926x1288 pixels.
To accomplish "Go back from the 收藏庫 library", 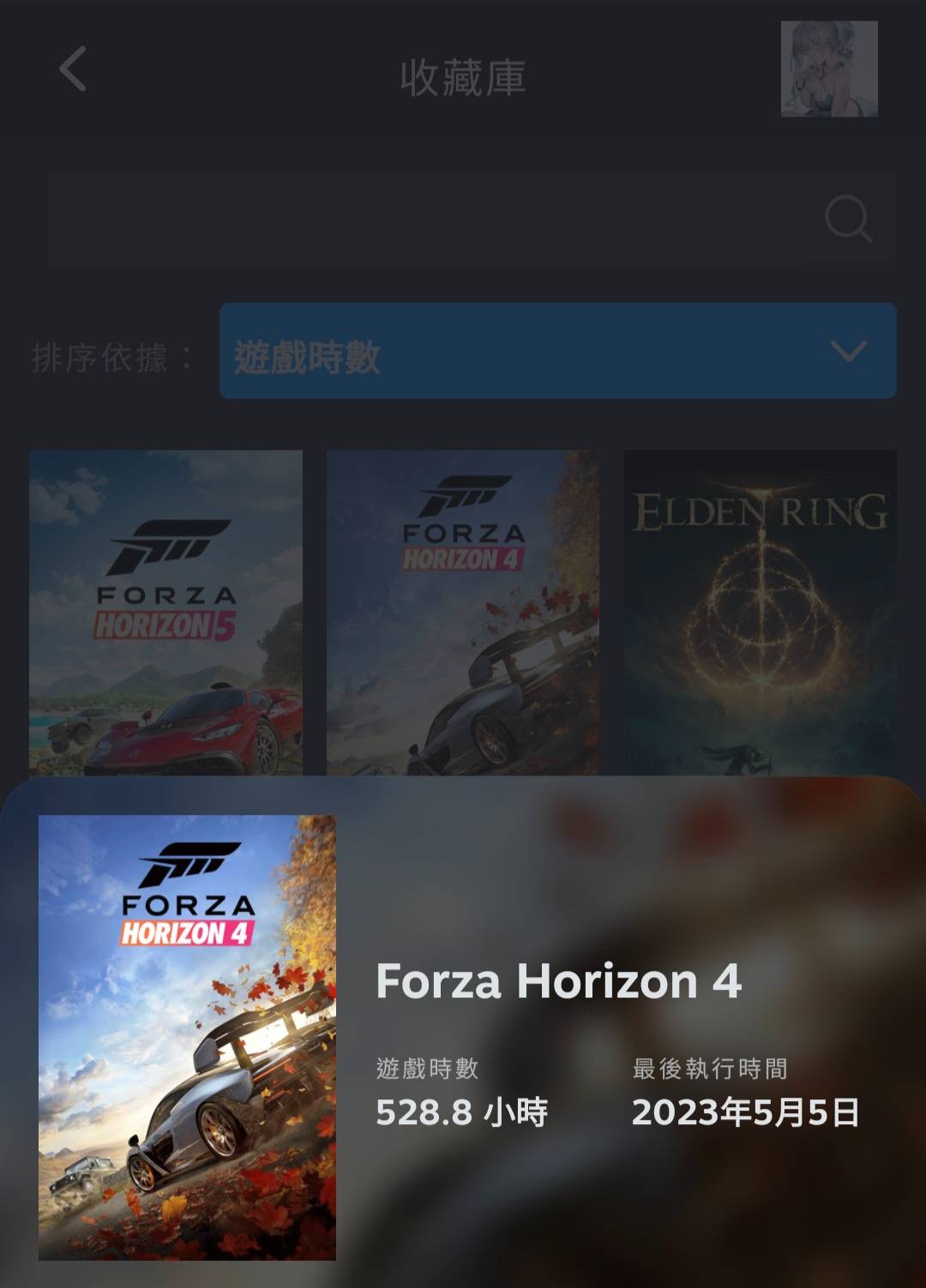I will [73, 69].
